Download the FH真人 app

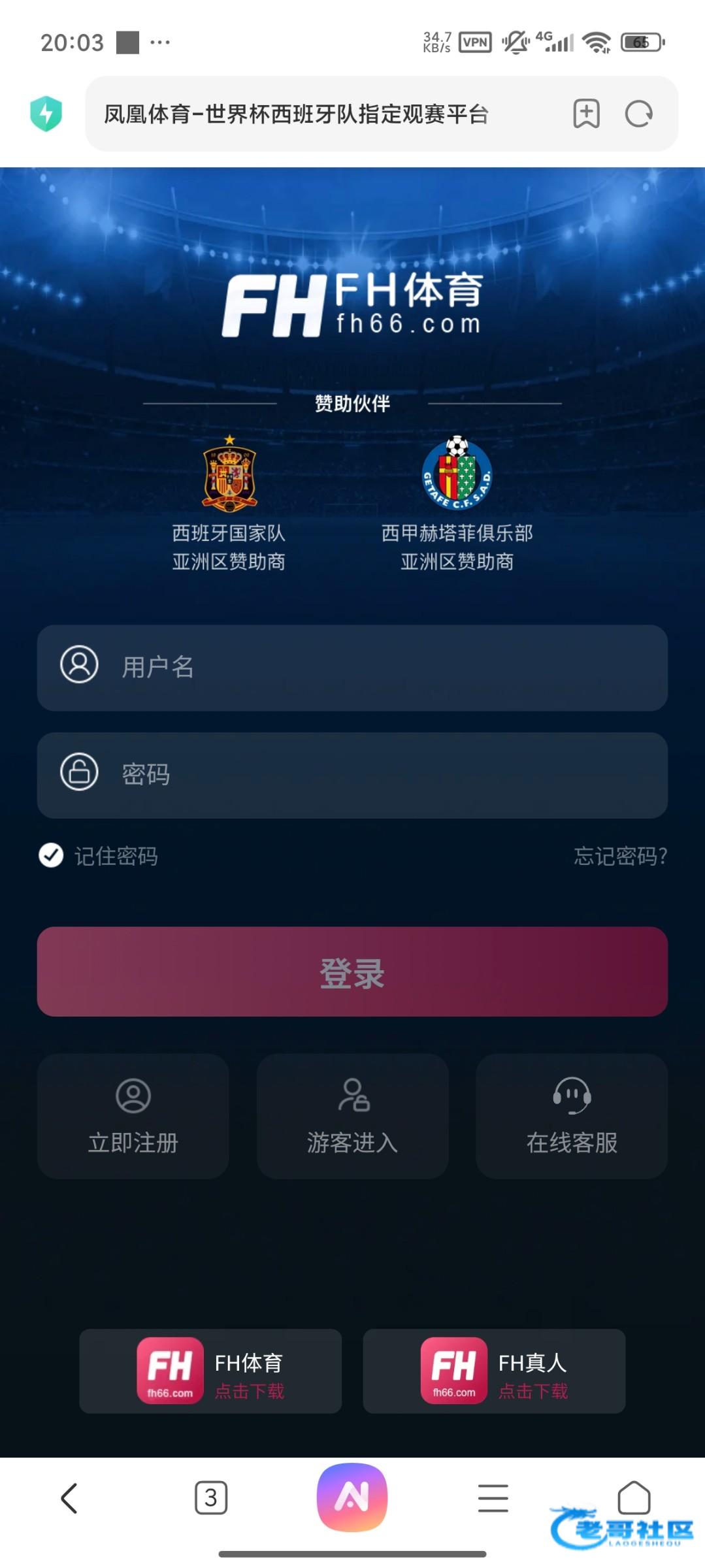[x=494, y=1371]
